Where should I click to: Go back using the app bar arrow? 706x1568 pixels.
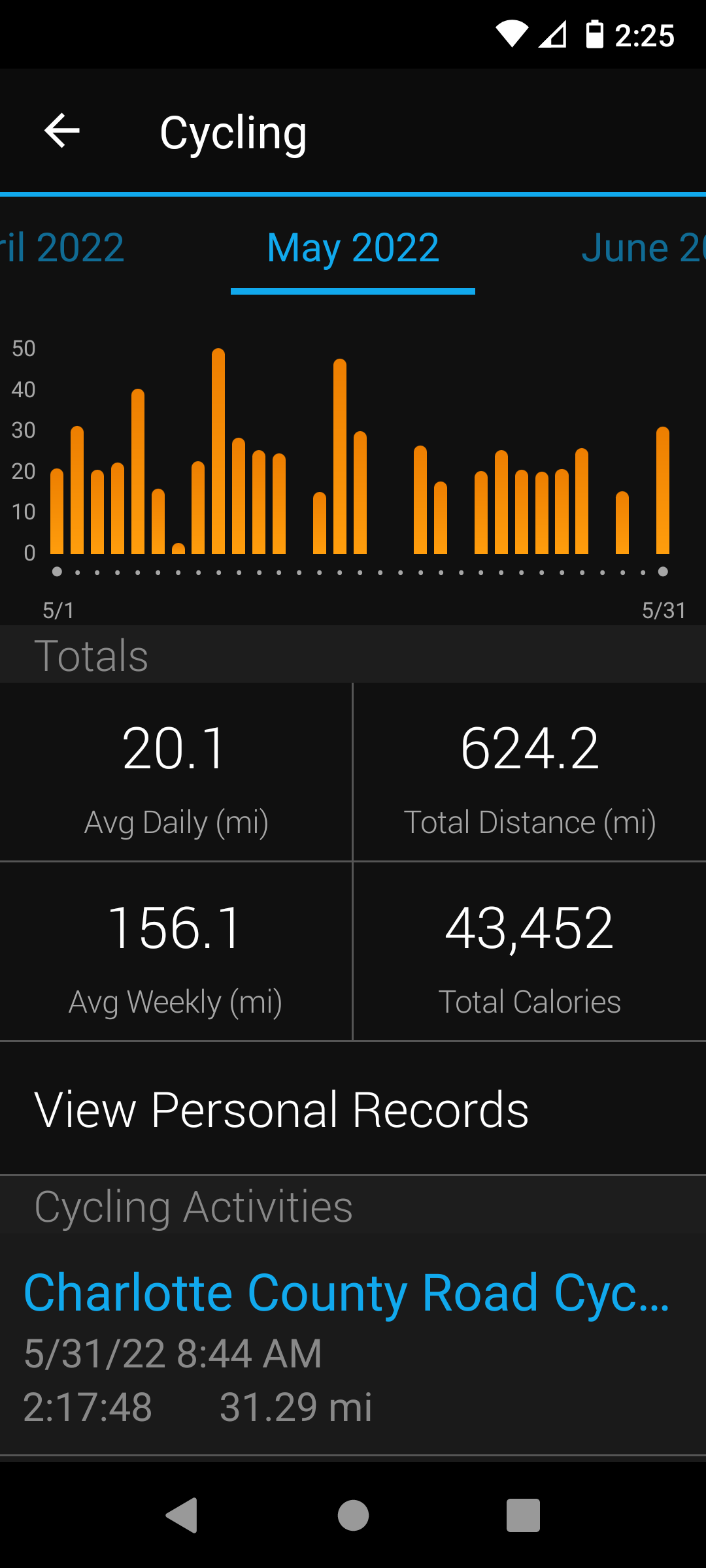click(x=62, y=131)
